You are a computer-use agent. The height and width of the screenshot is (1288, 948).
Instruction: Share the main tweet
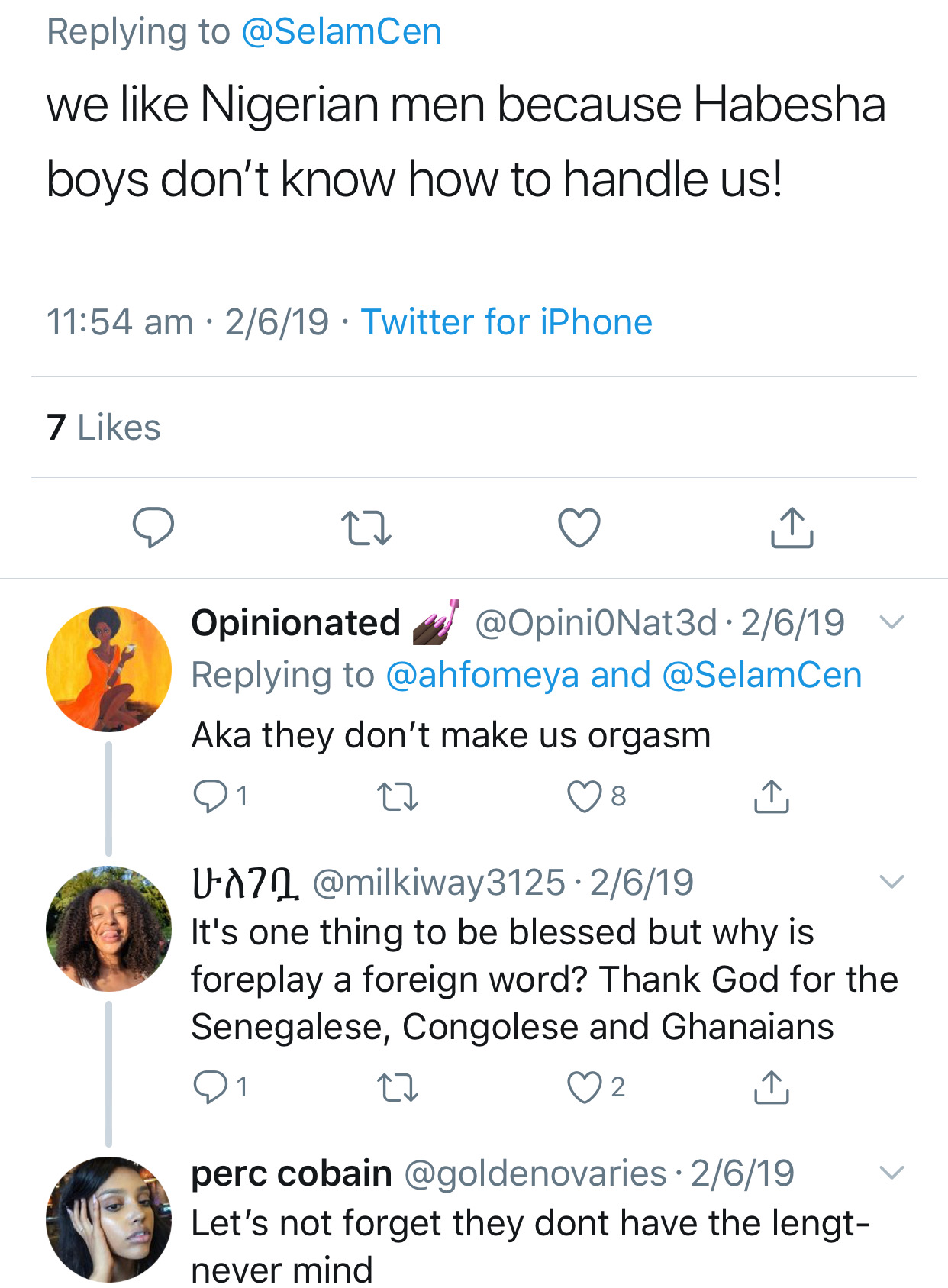792,528
